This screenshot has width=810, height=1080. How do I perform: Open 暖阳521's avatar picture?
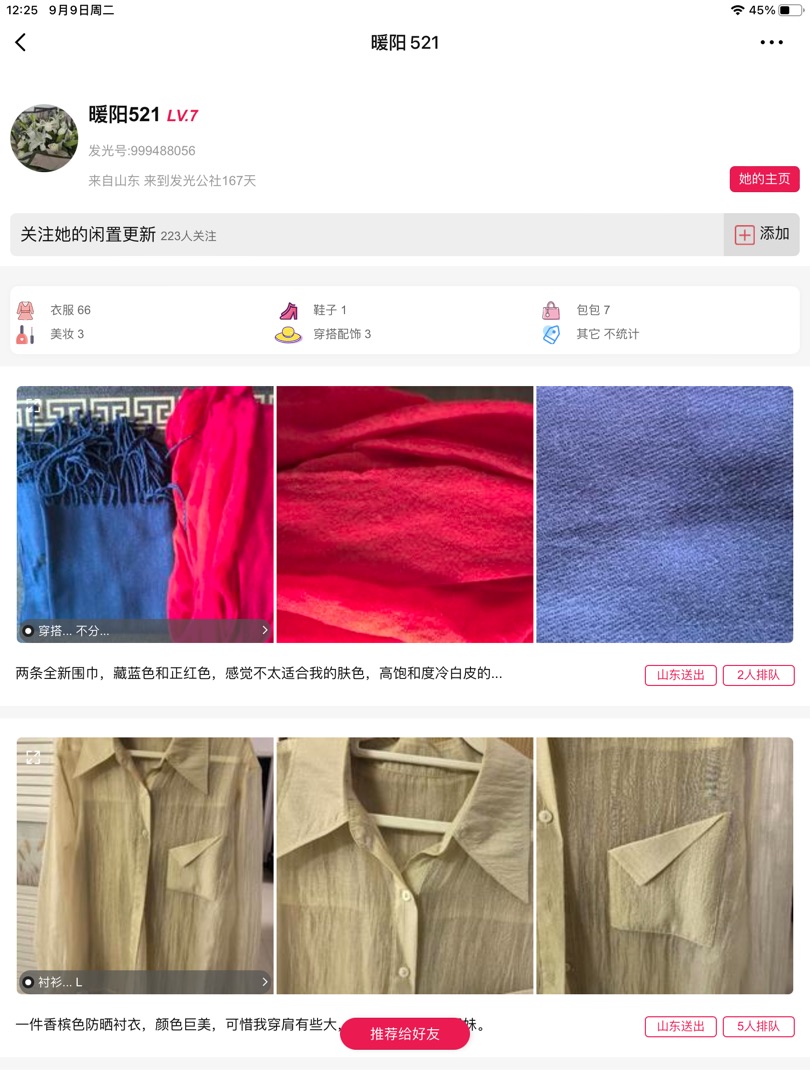44,138
